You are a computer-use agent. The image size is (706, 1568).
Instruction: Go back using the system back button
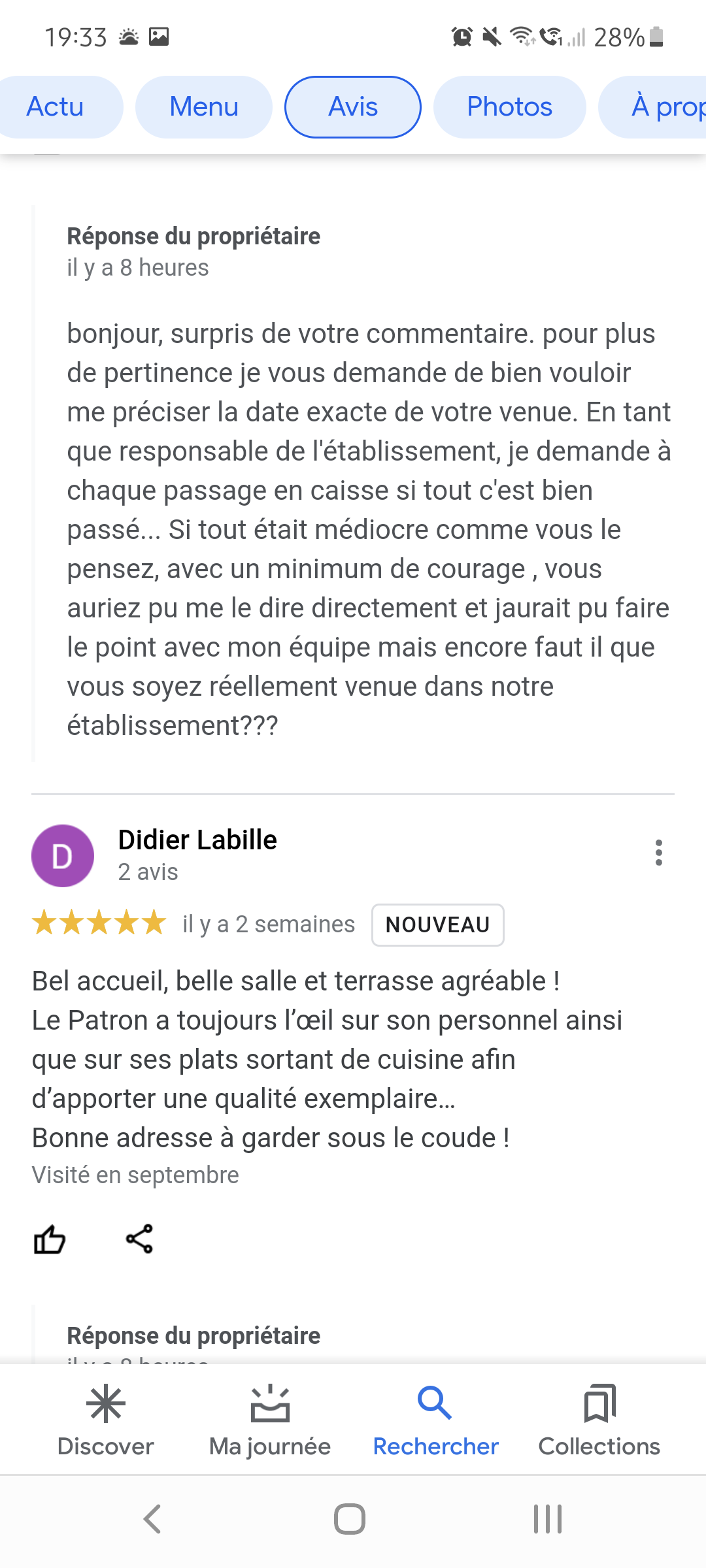tap(152, 1519)
